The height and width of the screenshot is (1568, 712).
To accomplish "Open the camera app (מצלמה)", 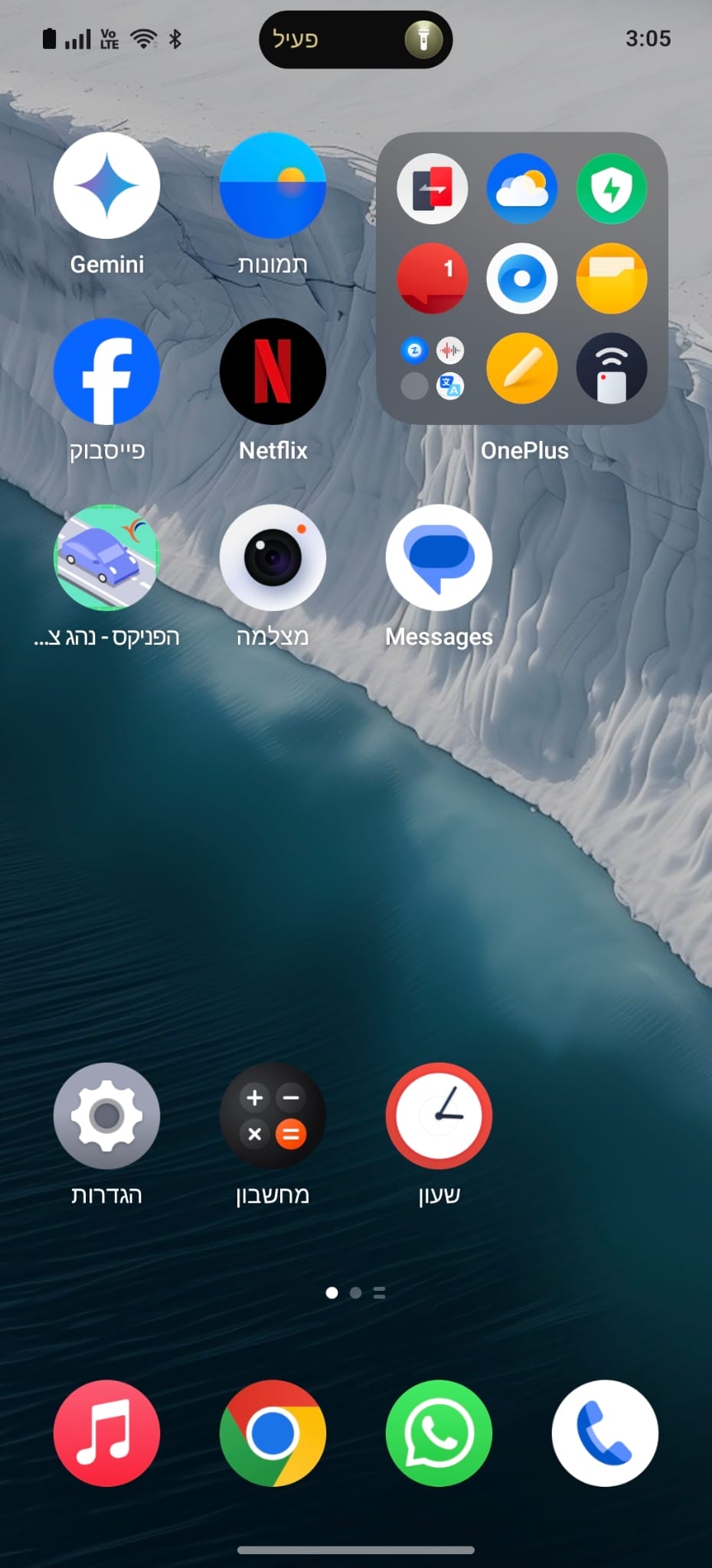I will point(273,557).
